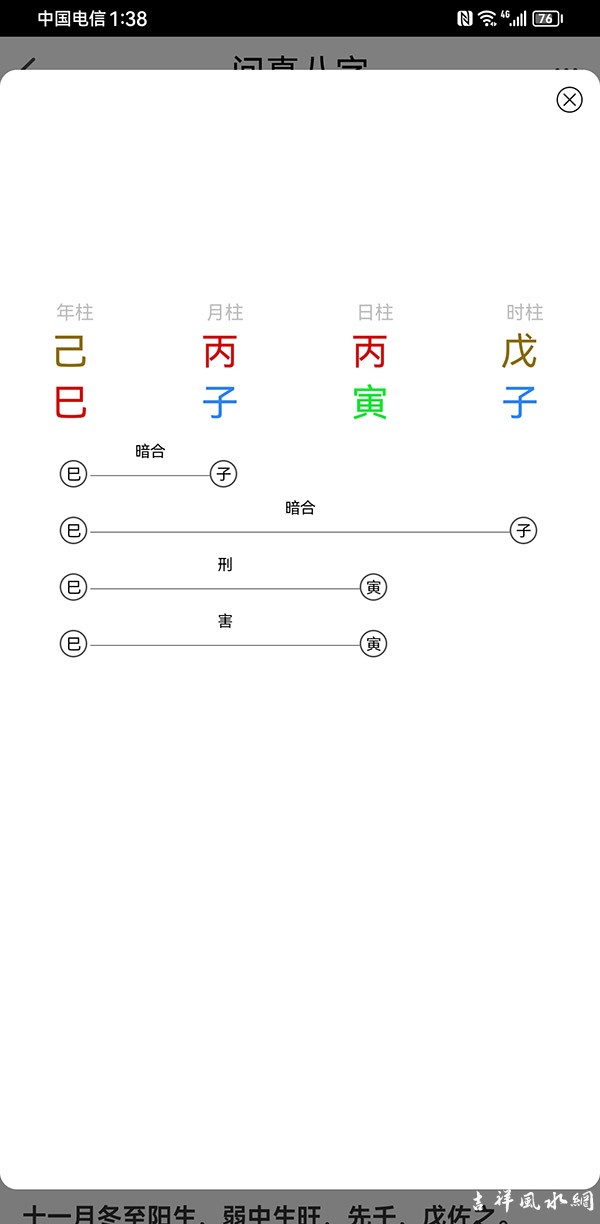Close the Bazi chart popup
This screenshot has height=1224, width=600.
click(569, 99)
